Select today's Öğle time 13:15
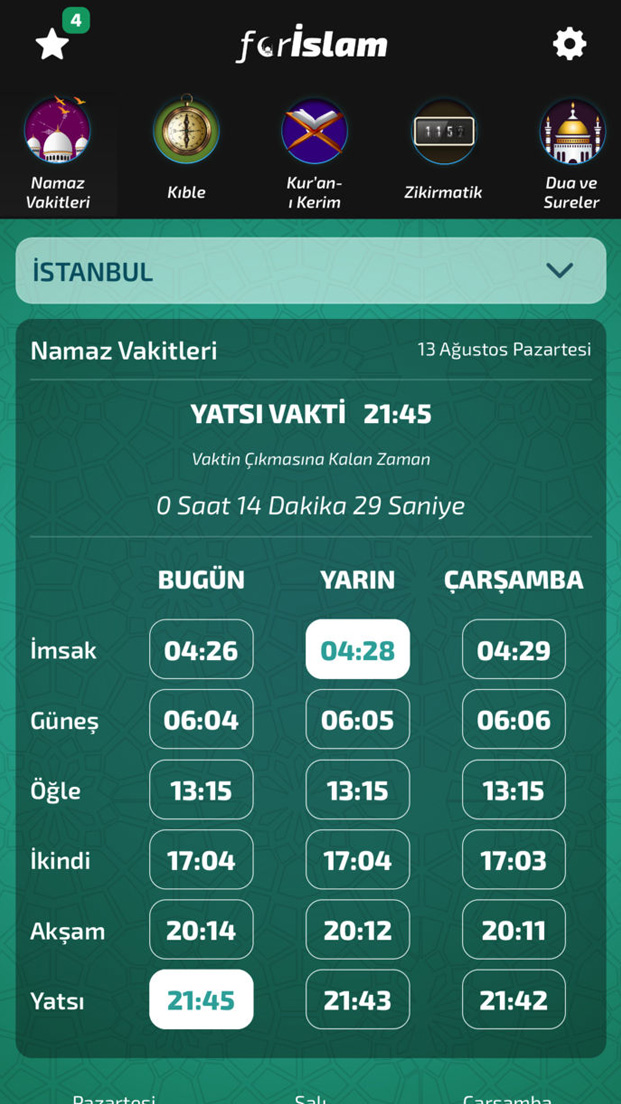 pos(201,790)
